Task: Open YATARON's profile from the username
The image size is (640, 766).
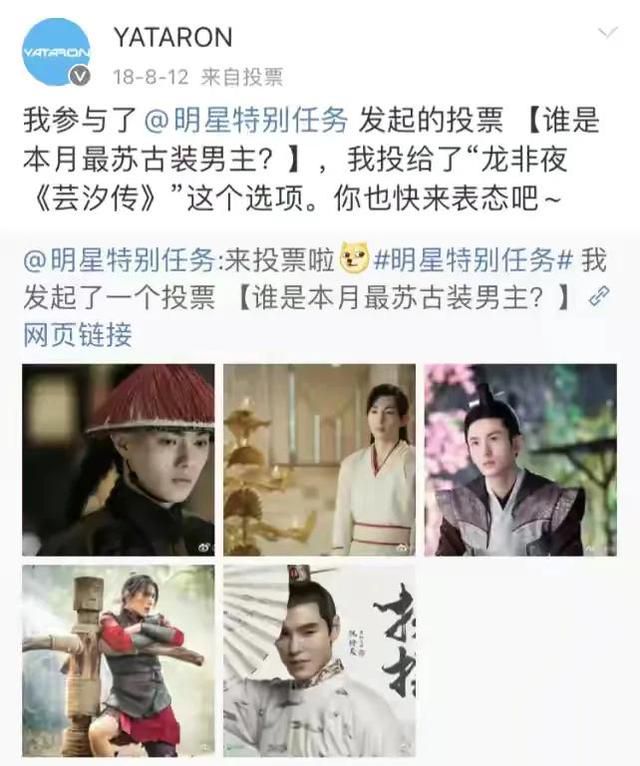Action: point(173,38)
